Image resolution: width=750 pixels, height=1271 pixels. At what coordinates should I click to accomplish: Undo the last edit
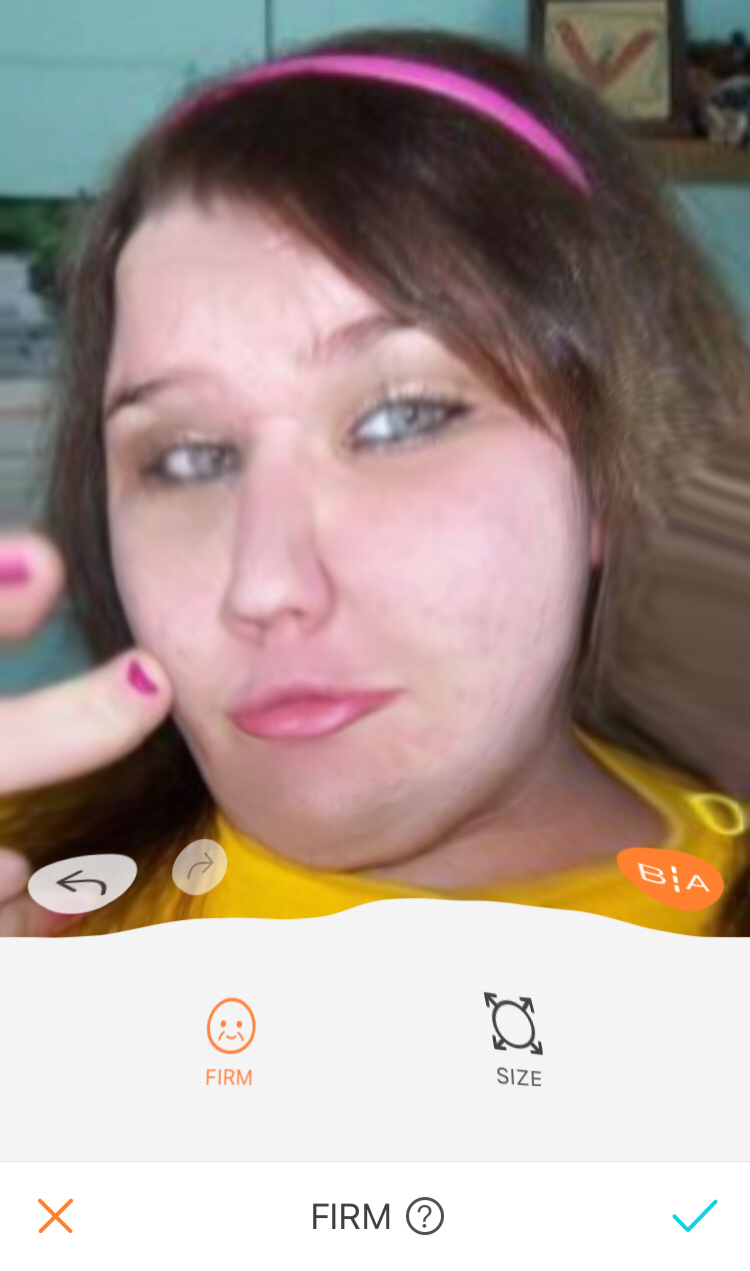[x=82, y=882]
